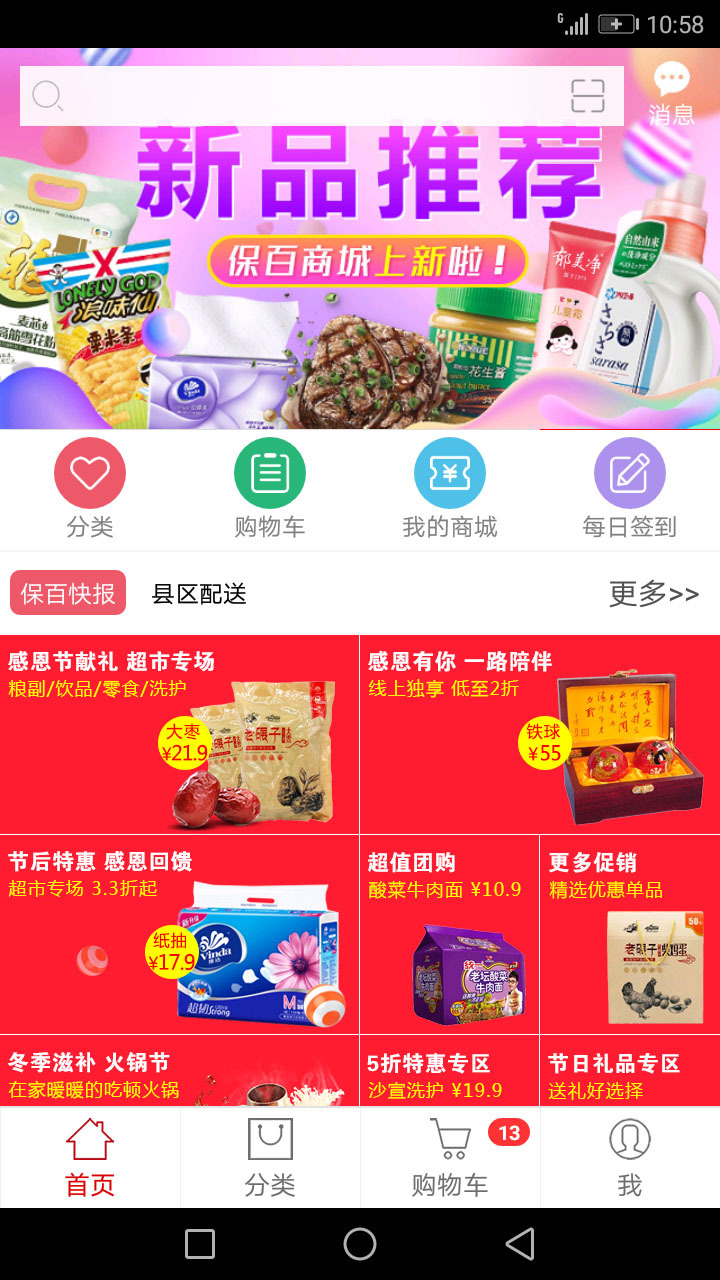Tap the search box at the top
This screenshot has height=1280, width=720.
[x=300, y=96]
